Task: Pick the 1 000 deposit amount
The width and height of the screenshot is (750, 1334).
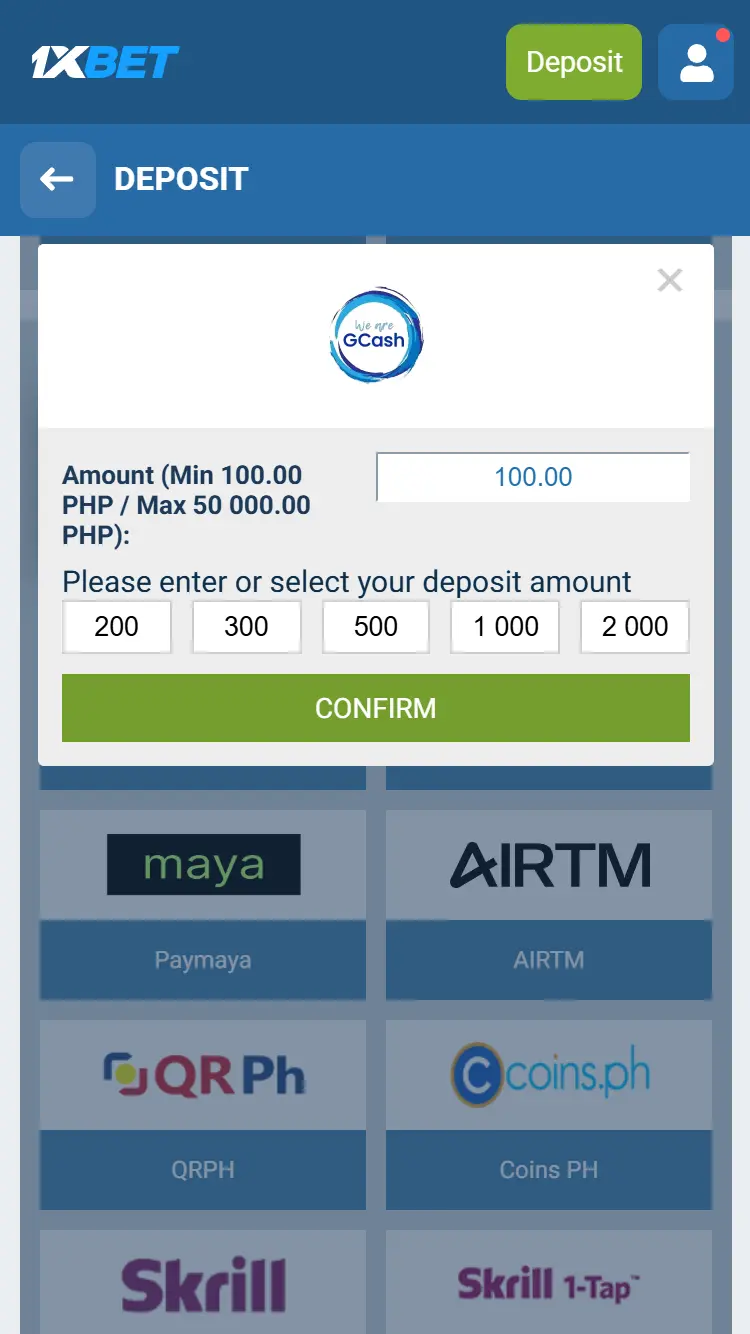Action: point(505,627)
